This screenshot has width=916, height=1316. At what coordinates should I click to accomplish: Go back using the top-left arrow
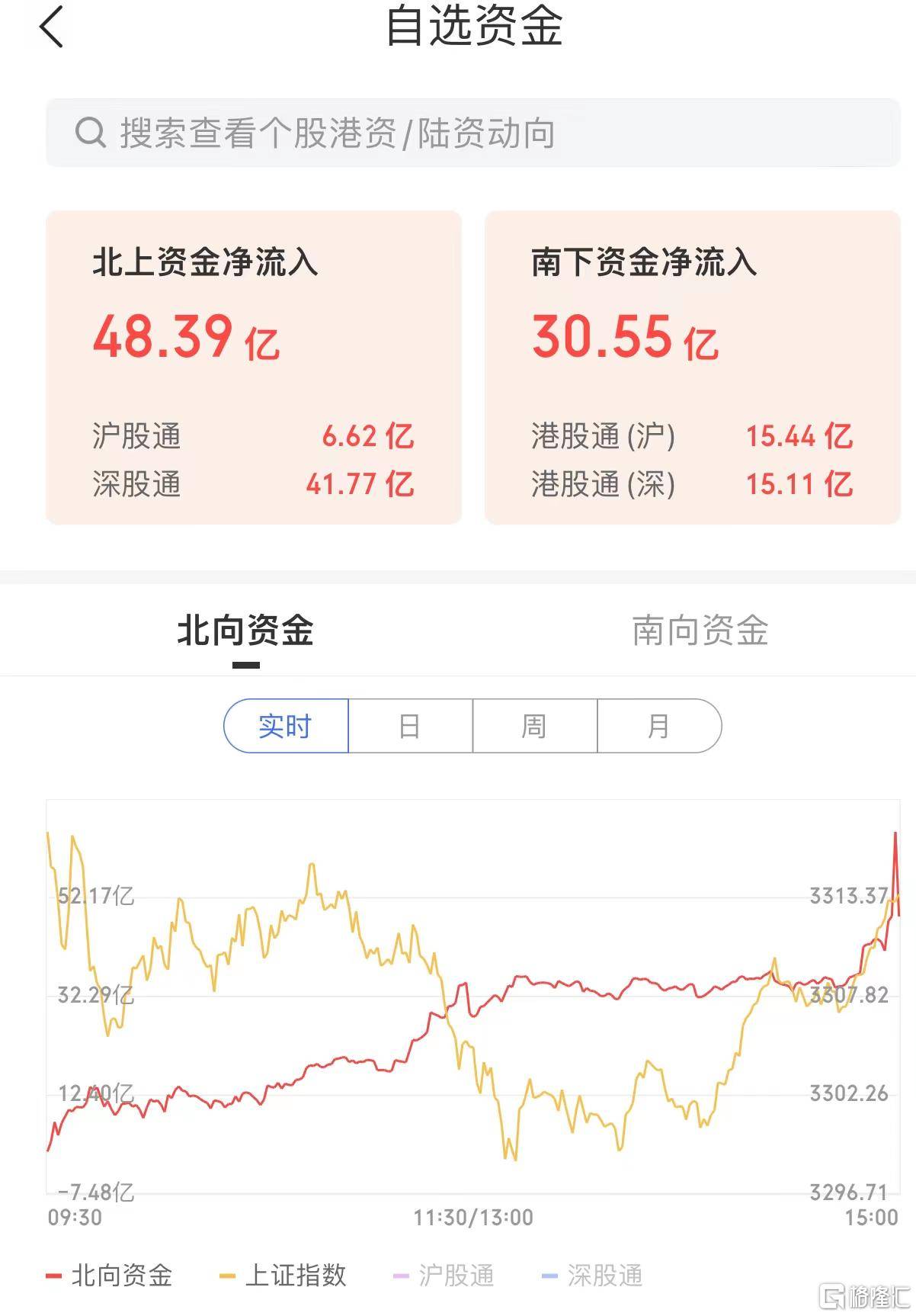click(x=51, y=27)
